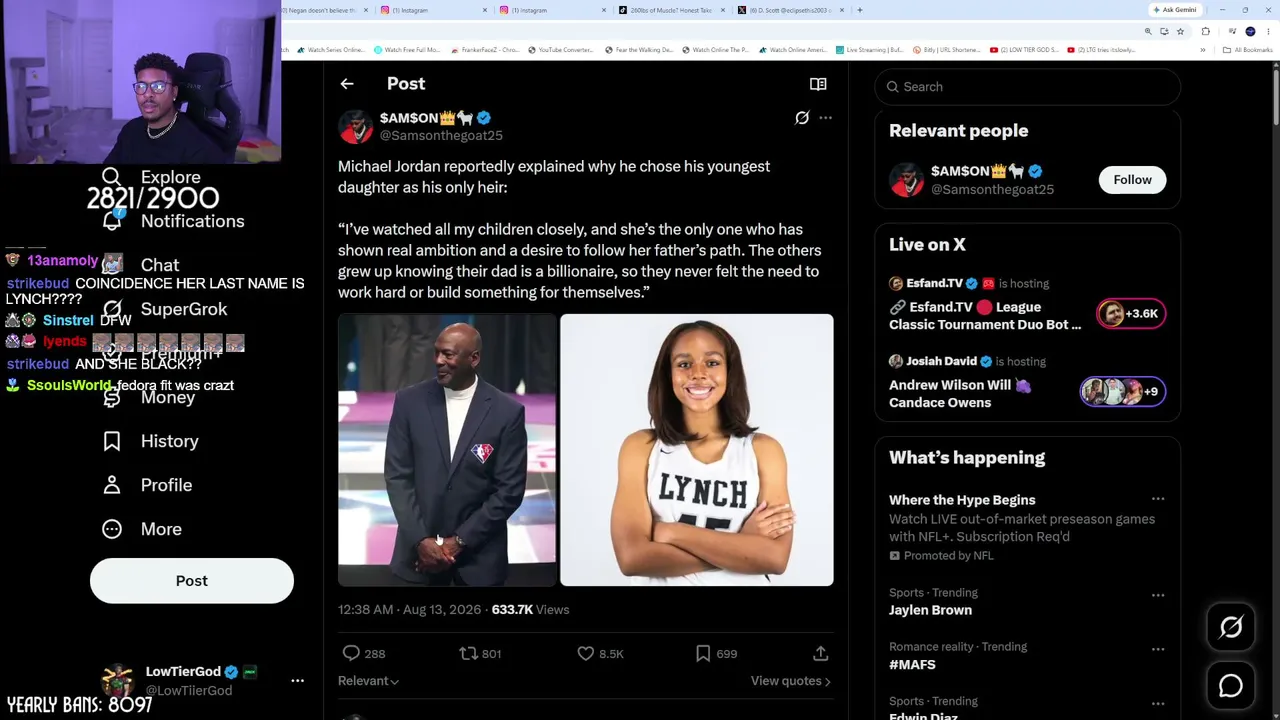Go back using the Post header arrow
Image resolution: width=1280 pixels, height=720 pixels.
coord(347,84)
